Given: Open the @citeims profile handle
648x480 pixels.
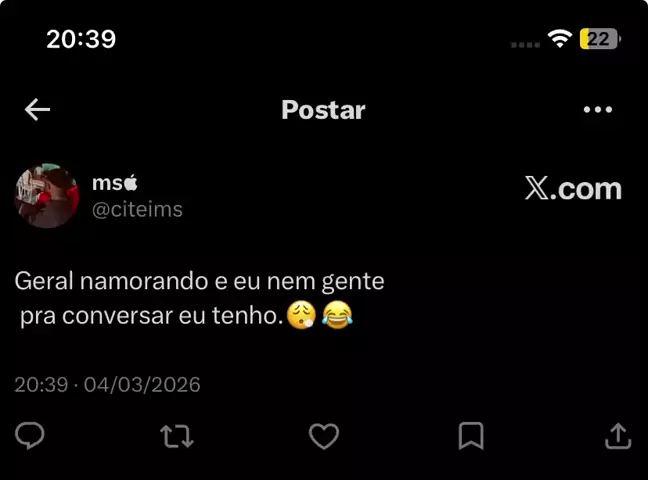Looking at the screenshot, I should coord(137,210).
